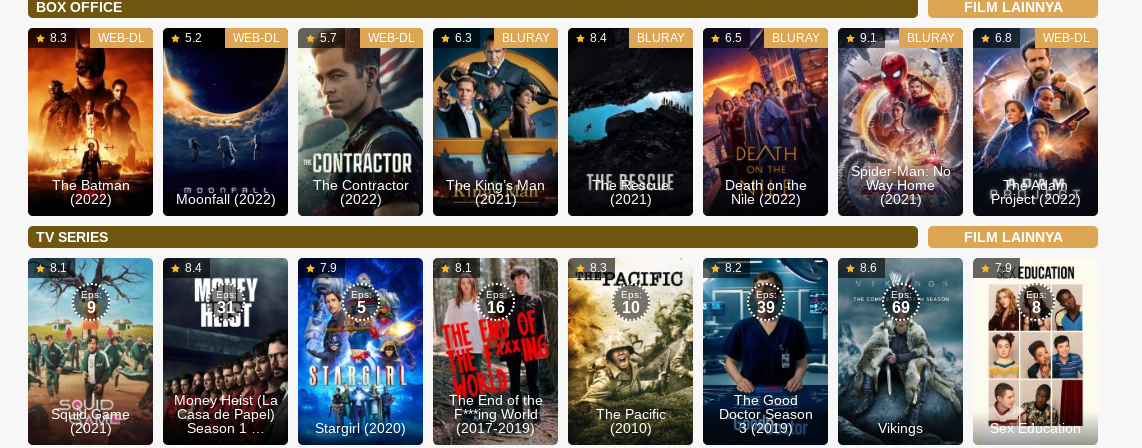Image resolution: width=1142 pixels, height=448 pixels.
Task: Open Moonfall (2022) movie card
Action: (225, 122)
